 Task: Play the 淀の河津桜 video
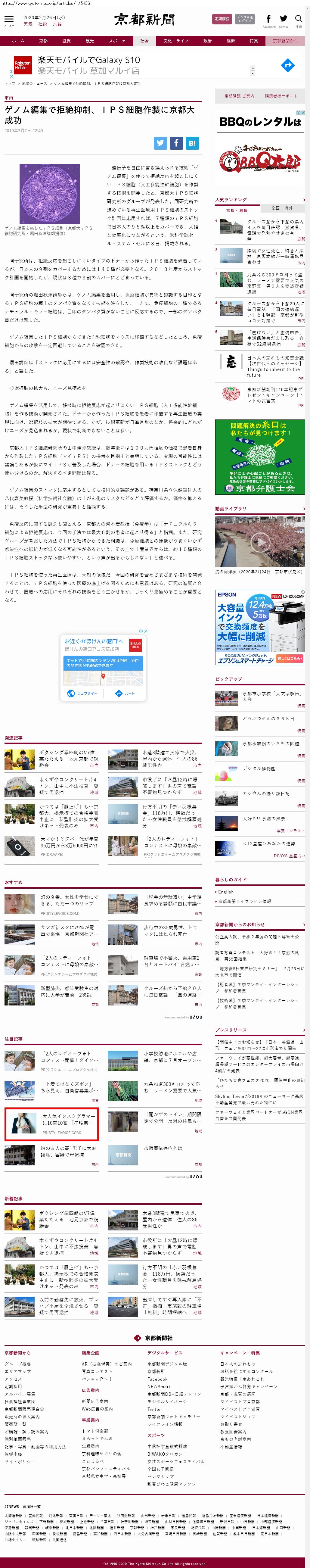coord(259,541)
